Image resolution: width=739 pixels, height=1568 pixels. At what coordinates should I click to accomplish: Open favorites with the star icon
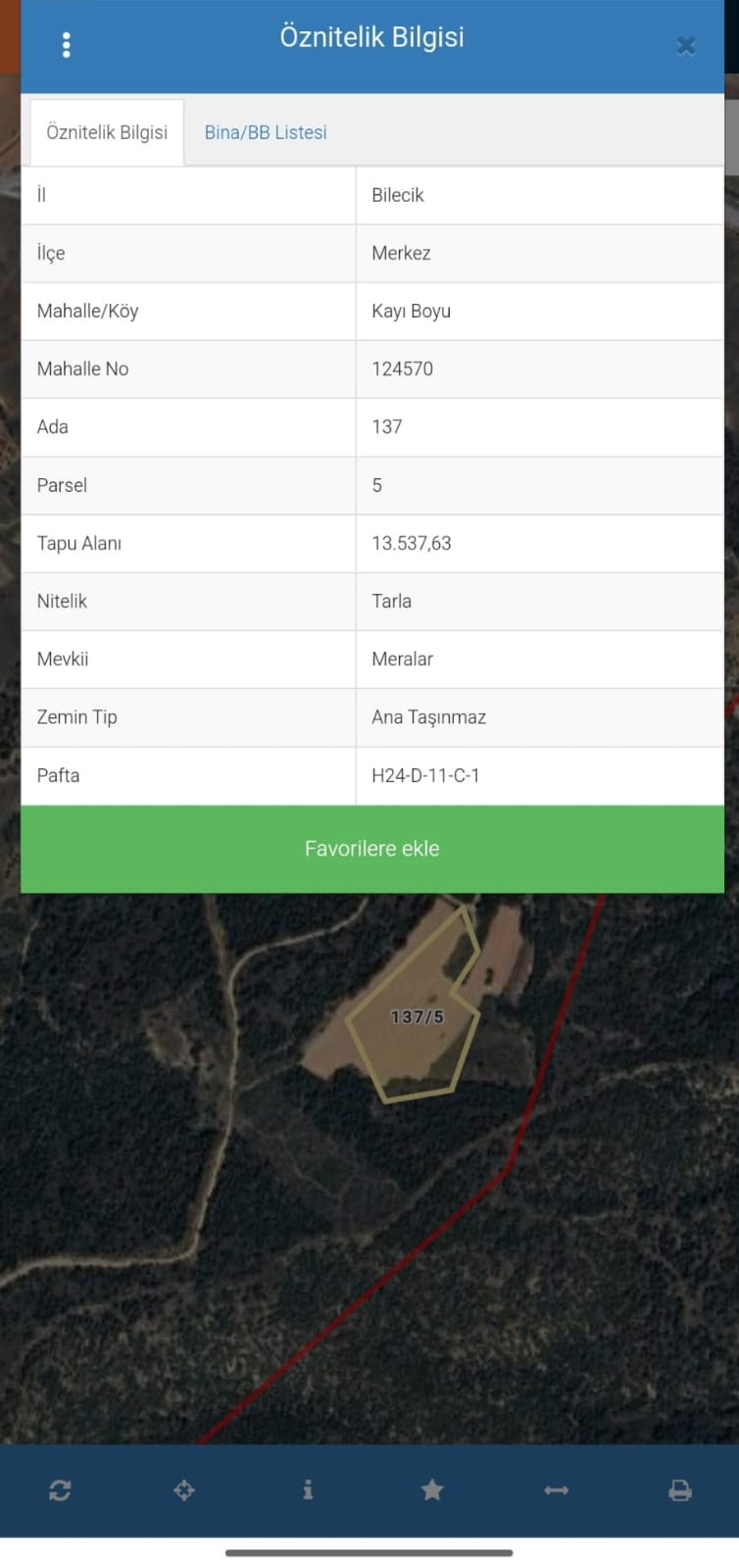click(x=432, y=1491)
